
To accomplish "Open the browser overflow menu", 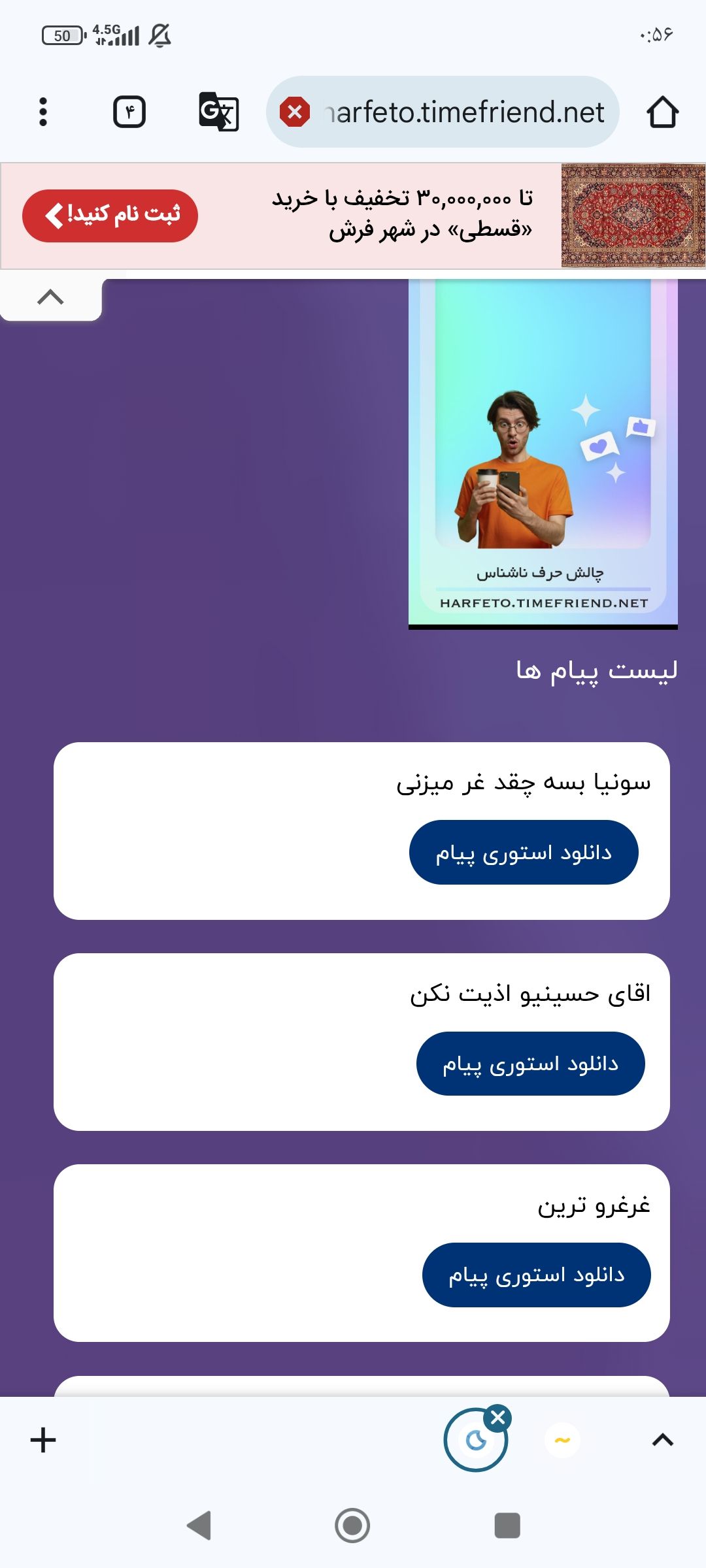I will pos(43,112).
